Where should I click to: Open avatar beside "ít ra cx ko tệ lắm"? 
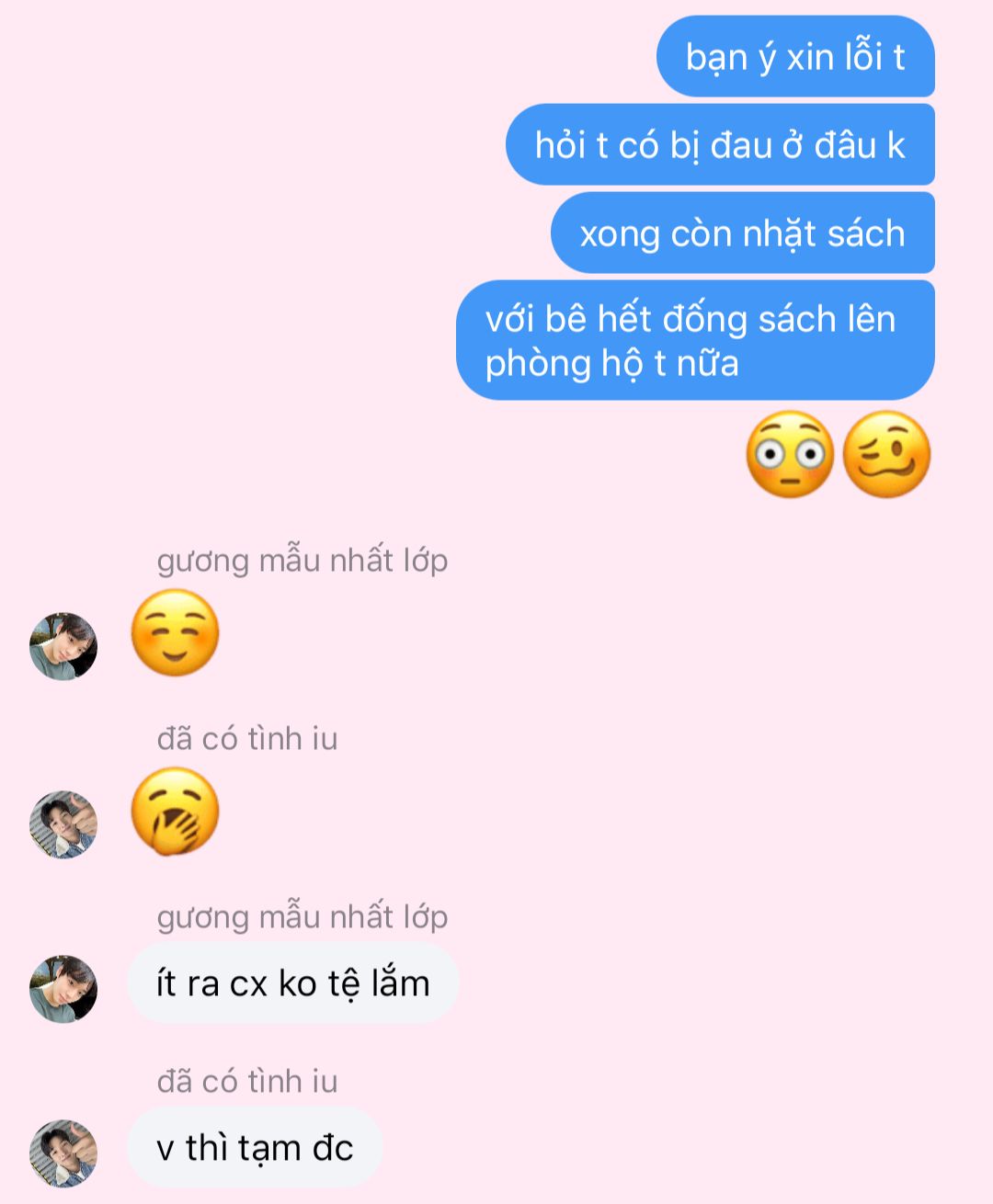(63, 989)
